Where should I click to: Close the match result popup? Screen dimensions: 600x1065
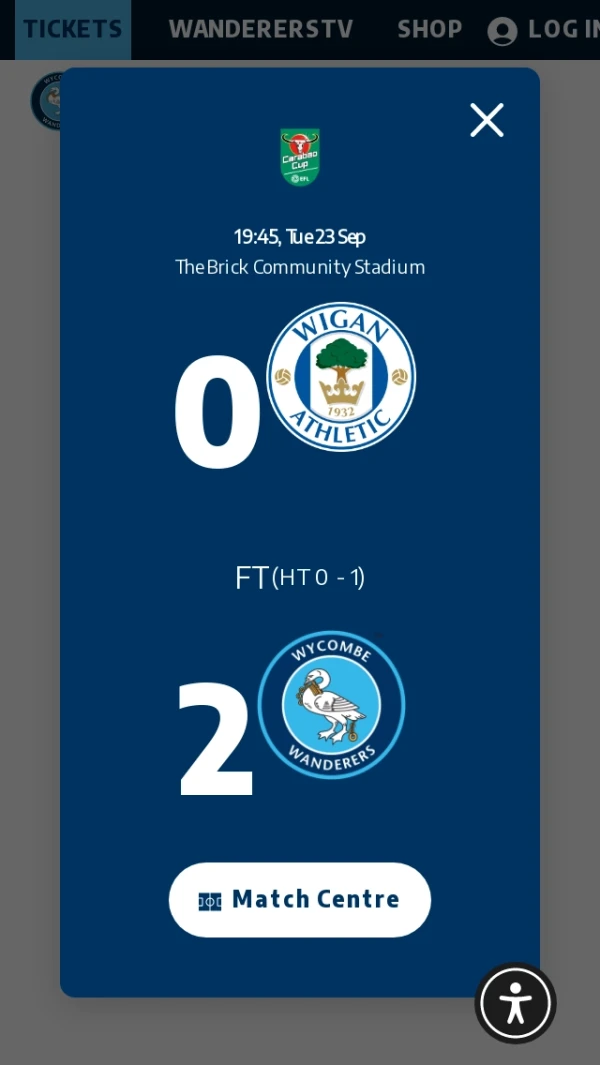487,120
